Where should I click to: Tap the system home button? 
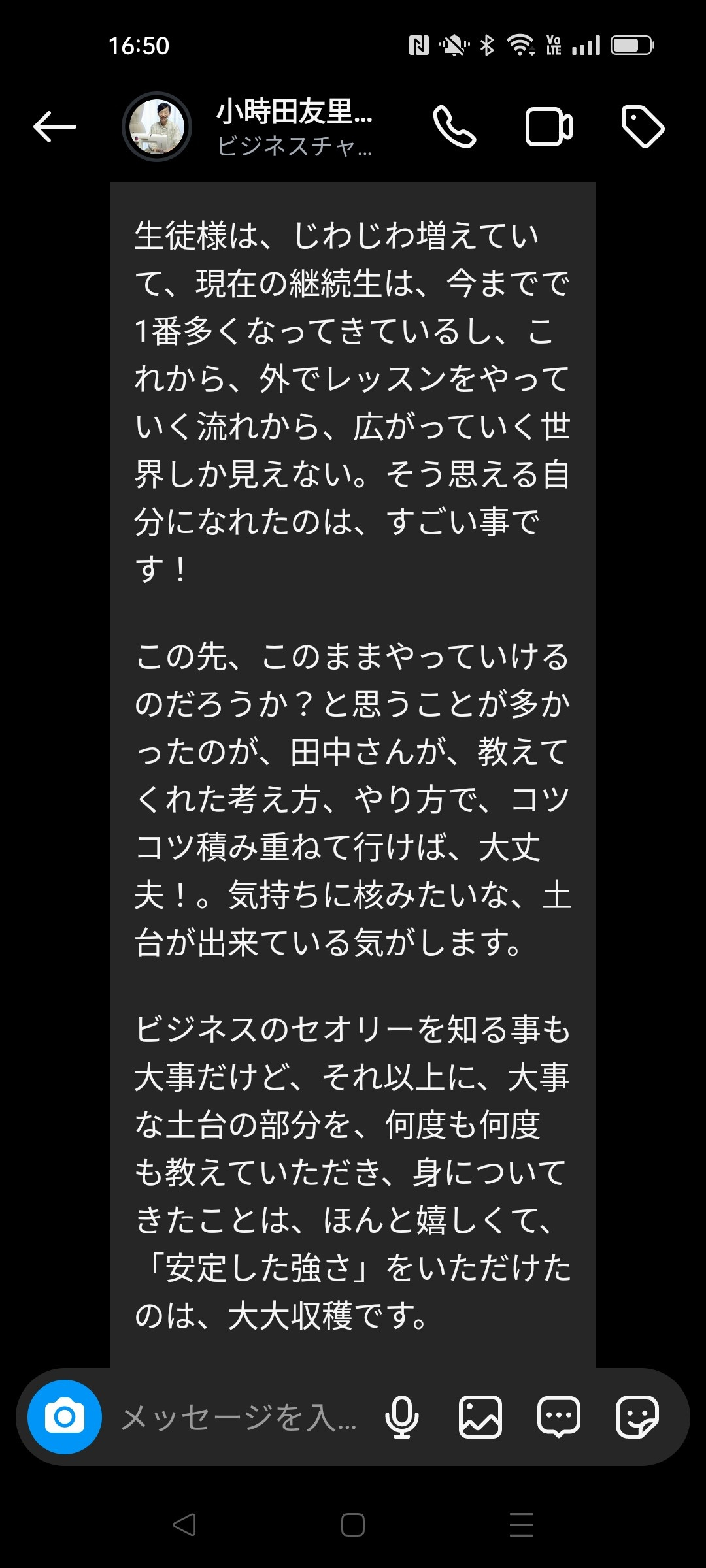coord(353,1525)
